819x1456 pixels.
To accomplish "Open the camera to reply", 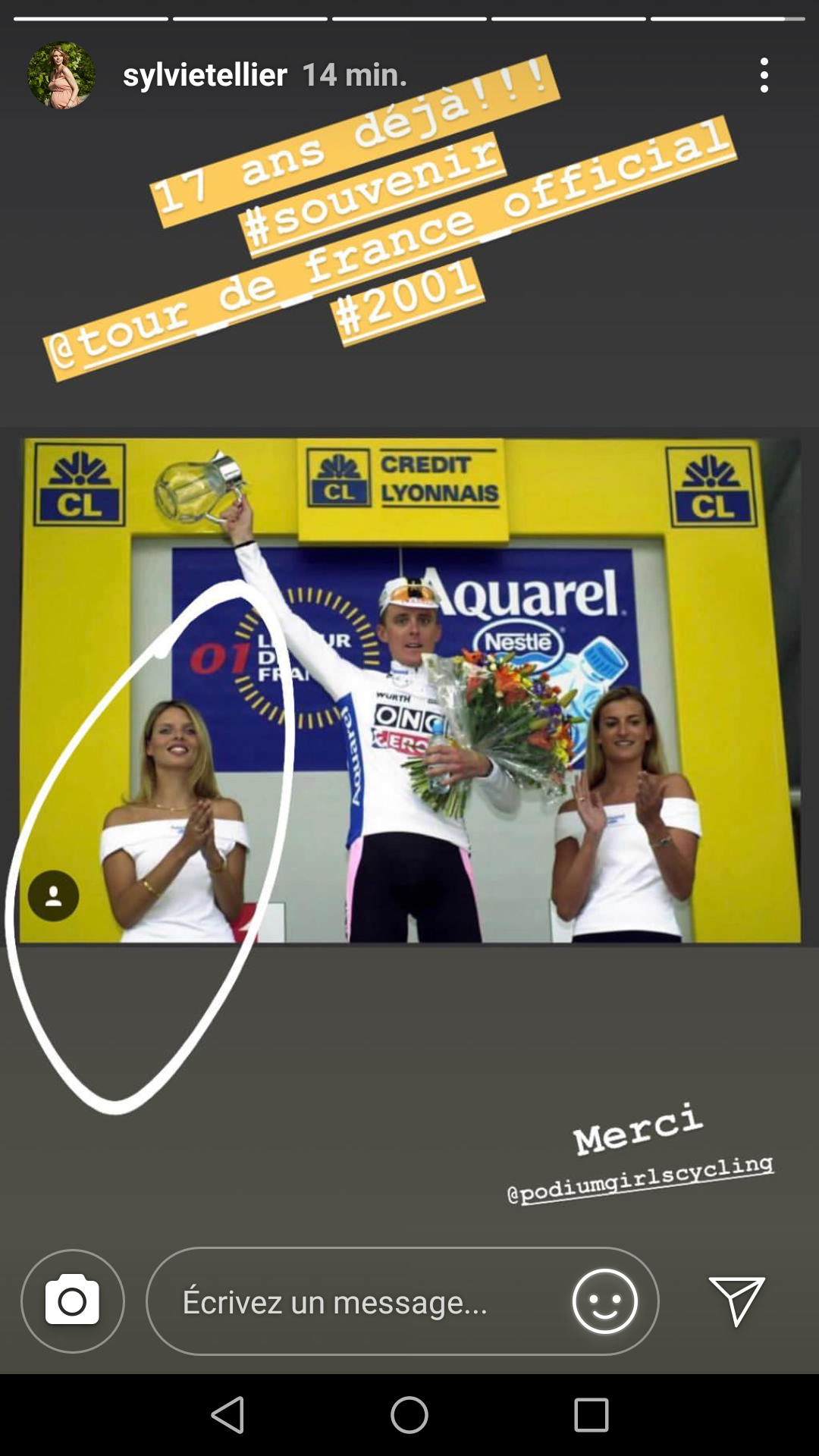I will pos(73,1301).
